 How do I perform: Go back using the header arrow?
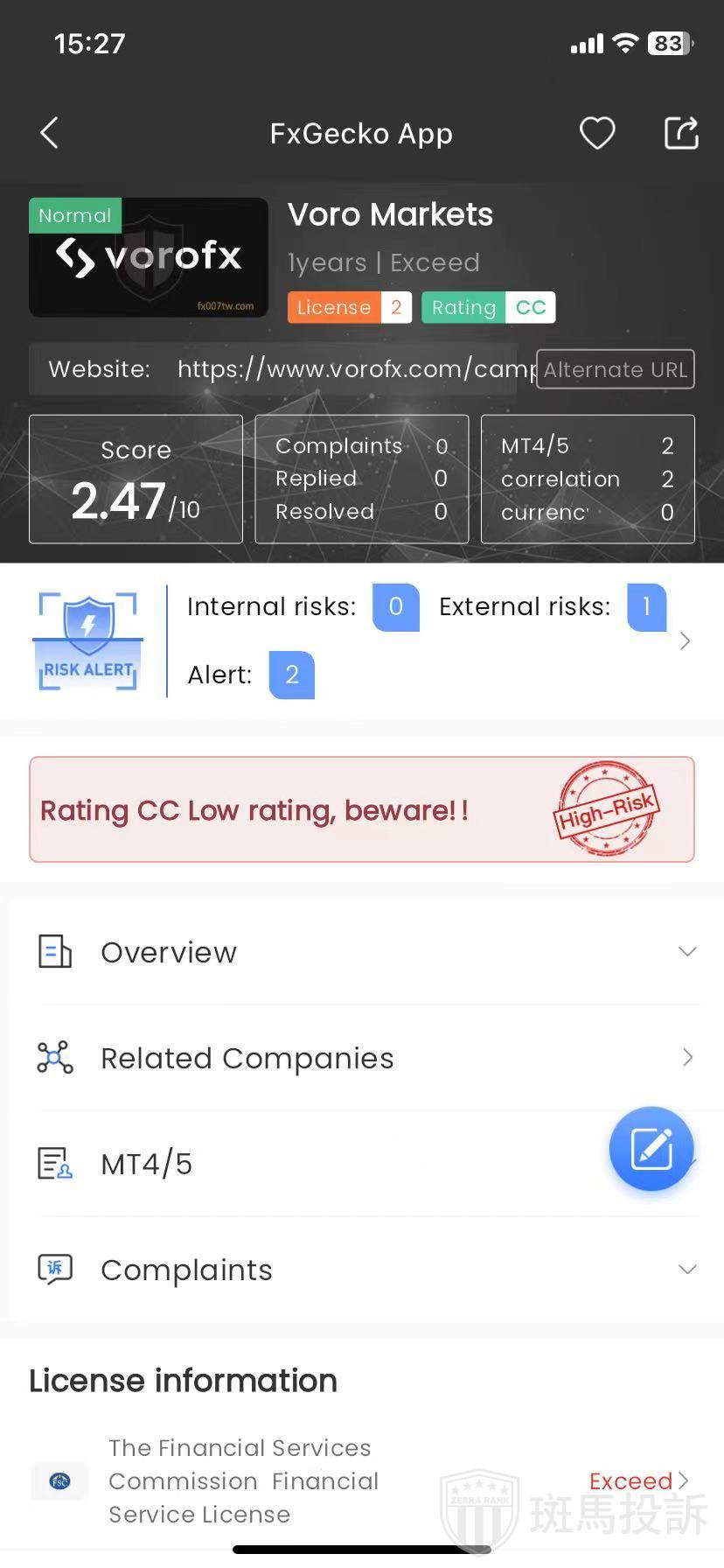[x=50, y=133]
